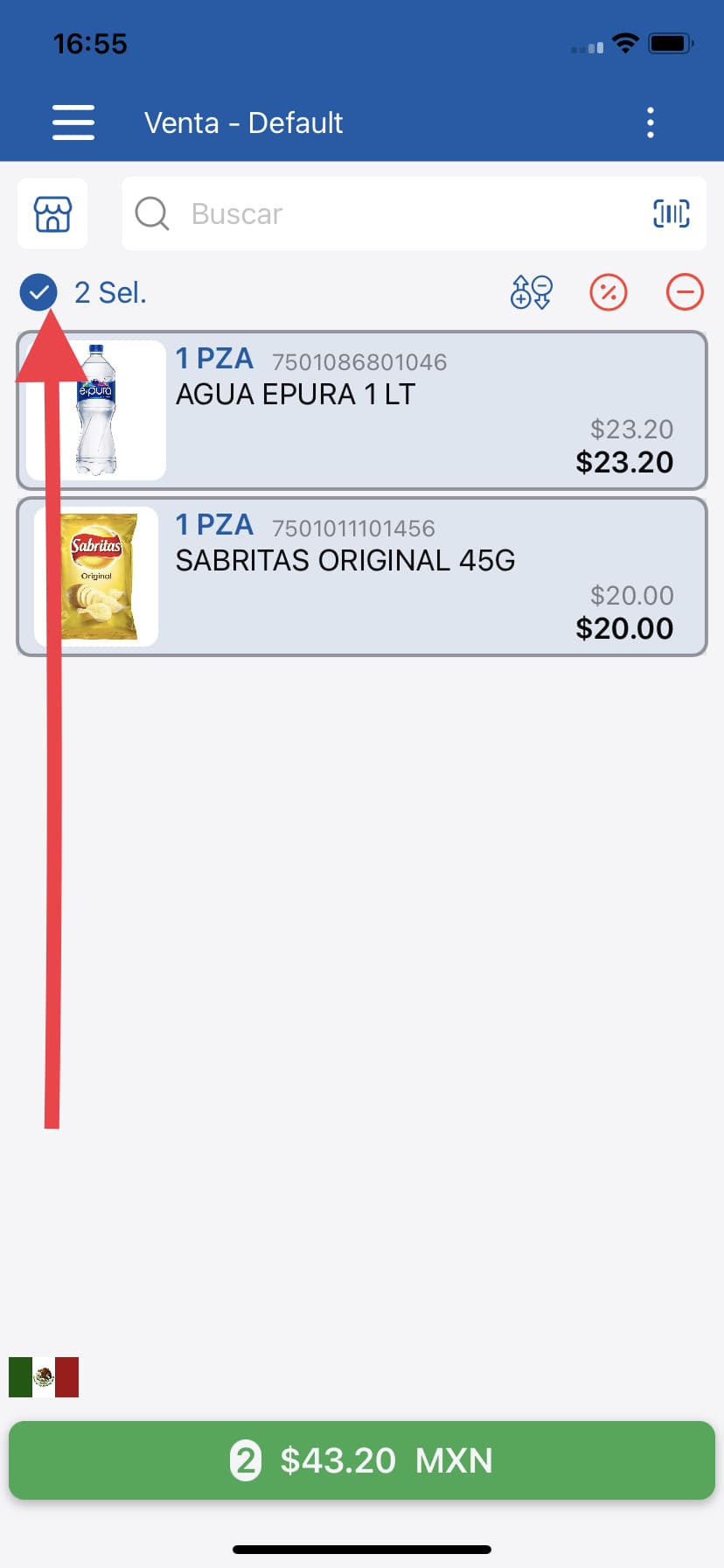Focus the Buscar search field
The image size is (724, 1568).
click(393, 213)
